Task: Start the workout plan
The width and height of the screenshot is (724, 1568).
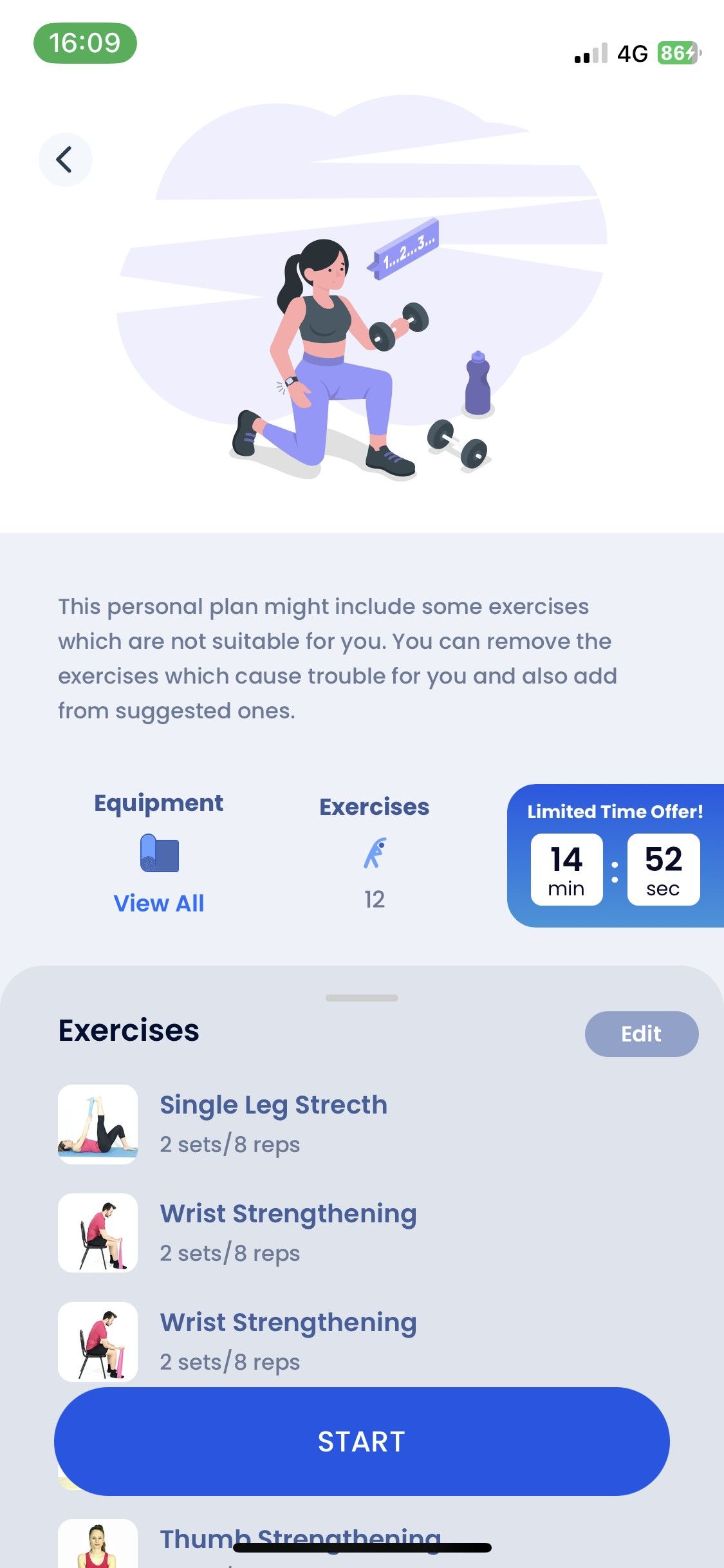Action: 362,1441
